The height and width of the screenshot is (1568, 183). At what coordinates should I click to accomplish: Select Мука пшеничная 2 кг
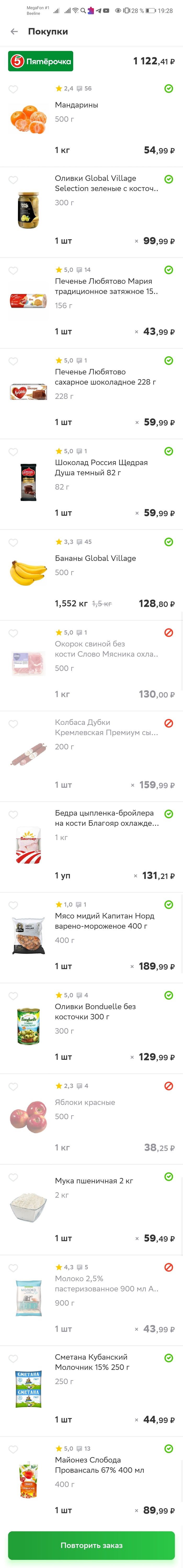click(94, 1181)
